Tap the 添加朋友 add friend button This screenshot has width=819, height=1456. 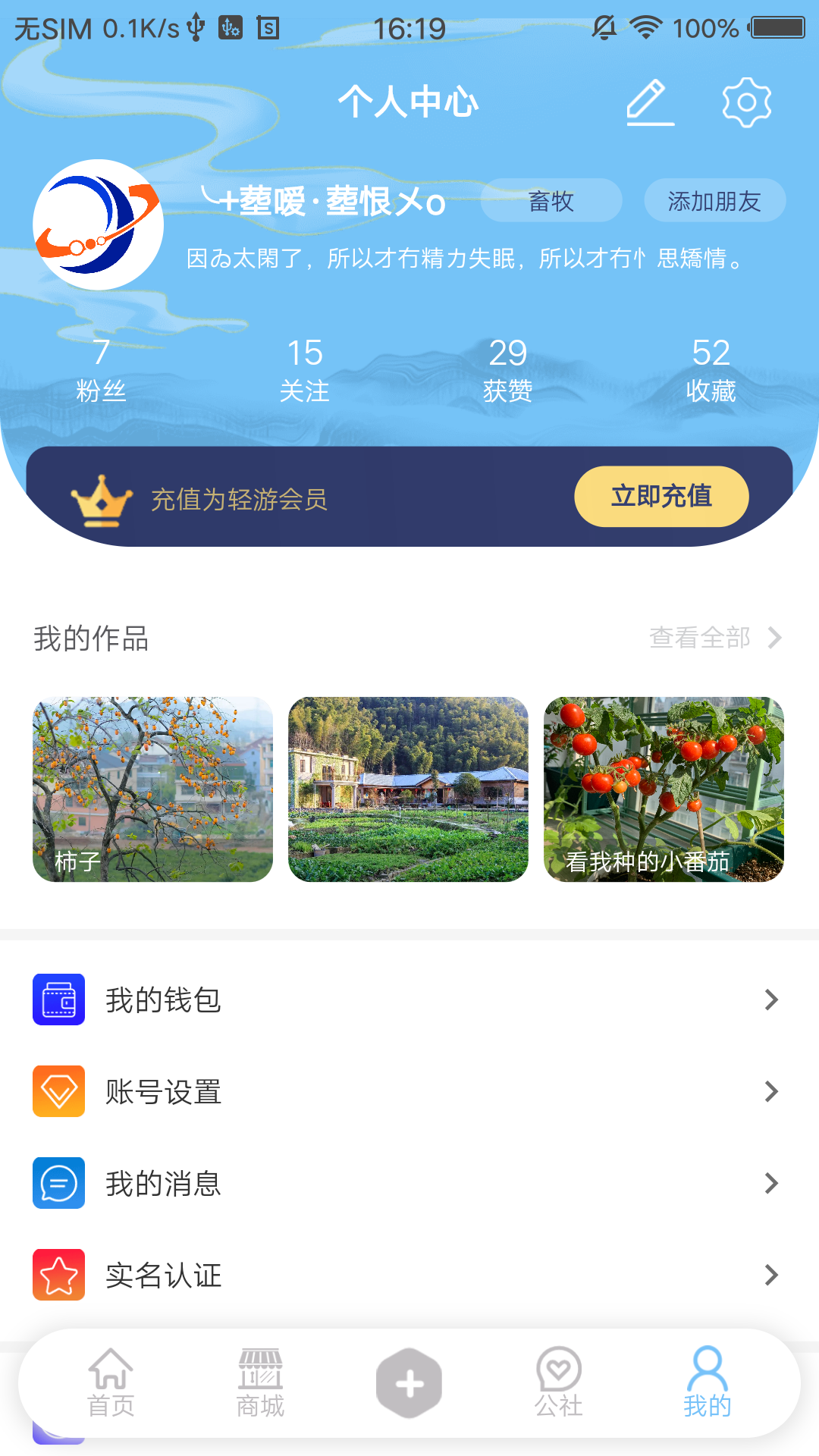coord(714,200)
